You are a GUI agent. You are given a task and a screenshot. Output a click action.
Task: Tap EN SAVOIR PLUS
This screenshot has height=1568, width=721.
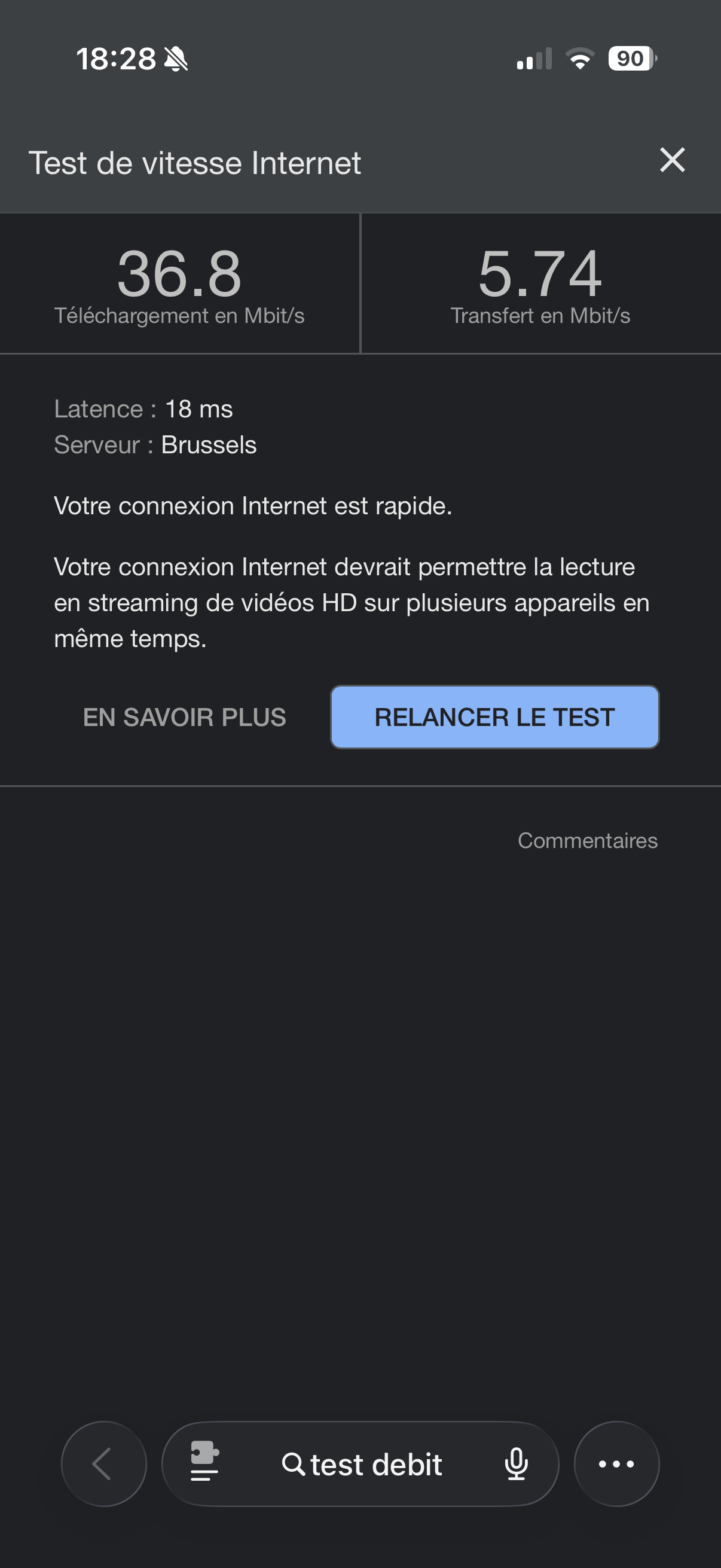(184, 717)
